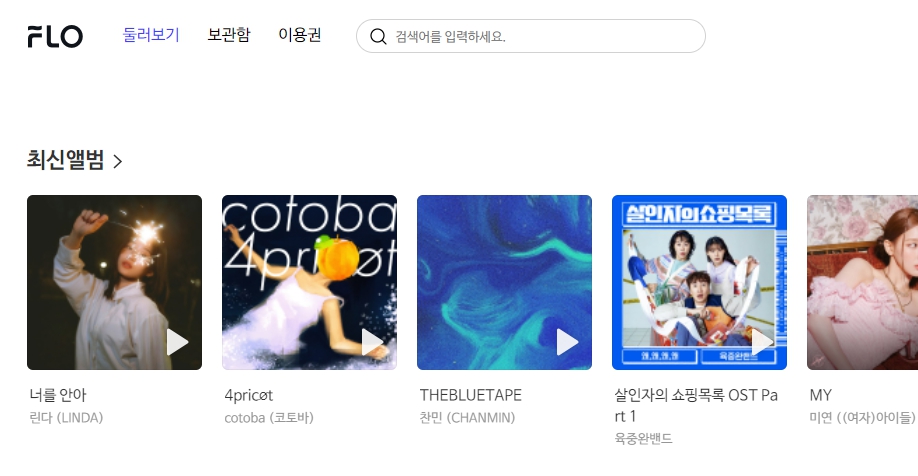The height and width of the screenshot is (476, 918).
Task: Switch to the 보관함 tab
Action: (x=229, y=36)
